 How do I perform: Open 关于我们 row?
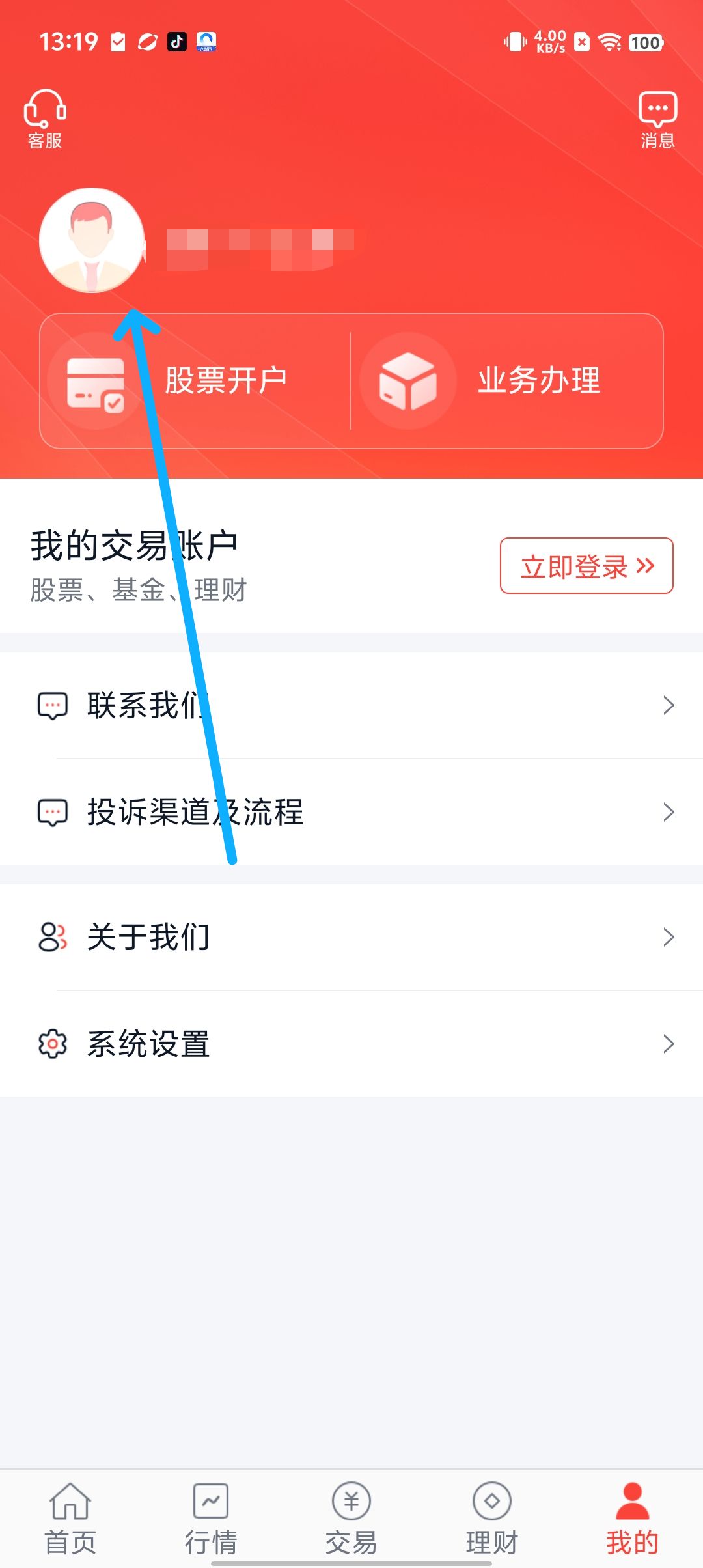(x=351, y=937)
